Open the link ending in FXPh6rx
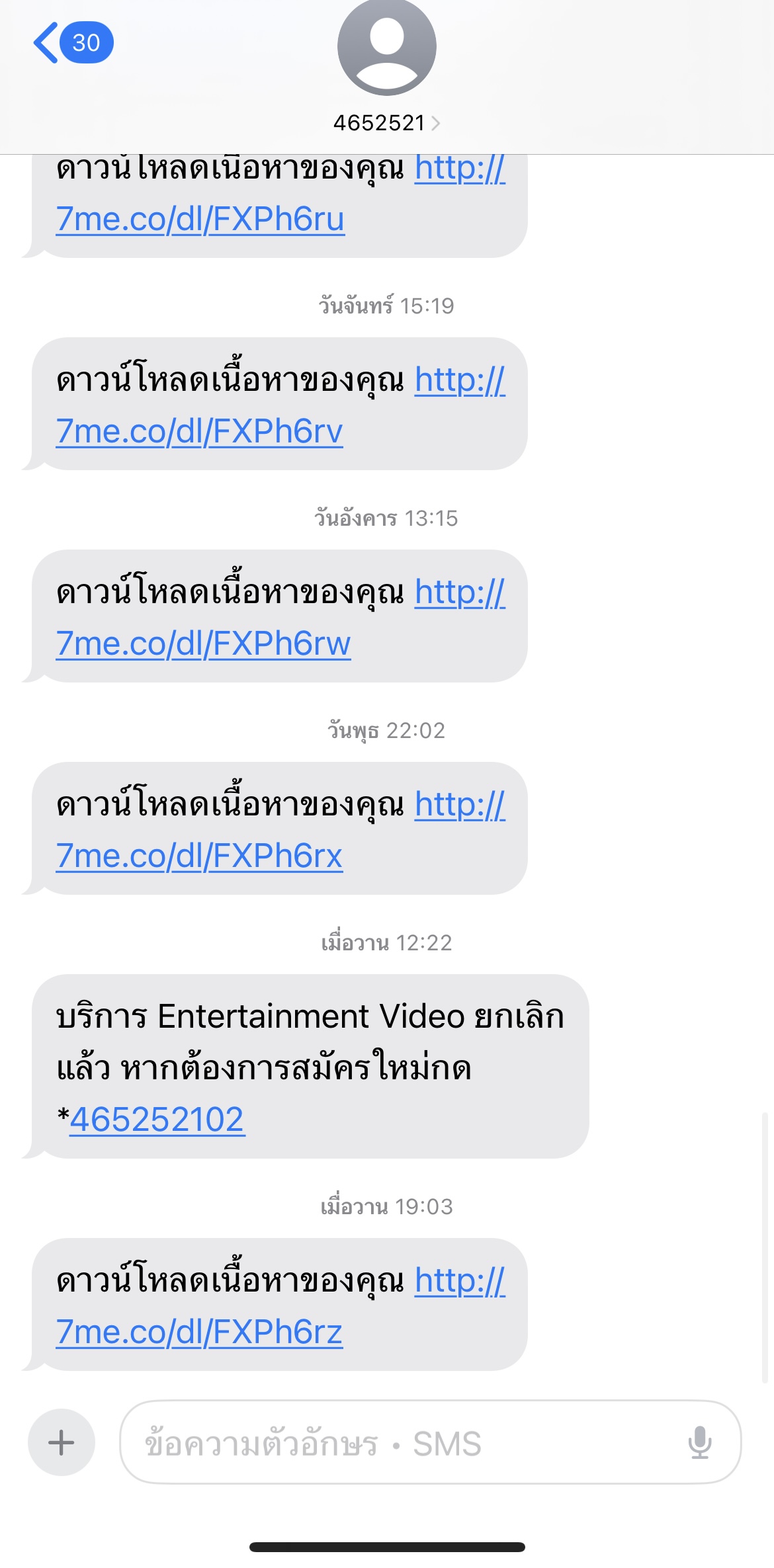The image size is (774, 1568). 199,856
